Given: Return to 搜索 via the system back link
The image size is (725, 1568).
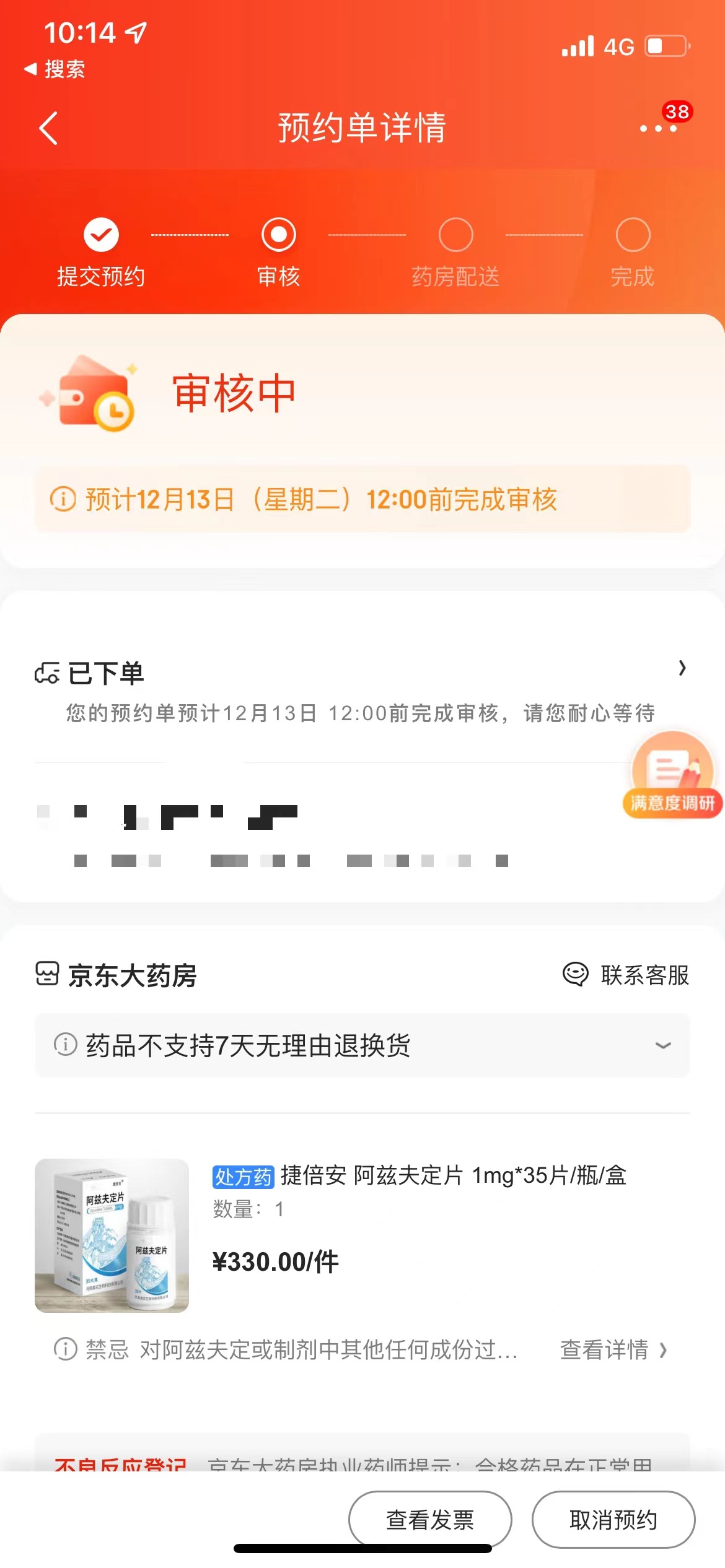Looking at the screenshot, I should (55, 69).
